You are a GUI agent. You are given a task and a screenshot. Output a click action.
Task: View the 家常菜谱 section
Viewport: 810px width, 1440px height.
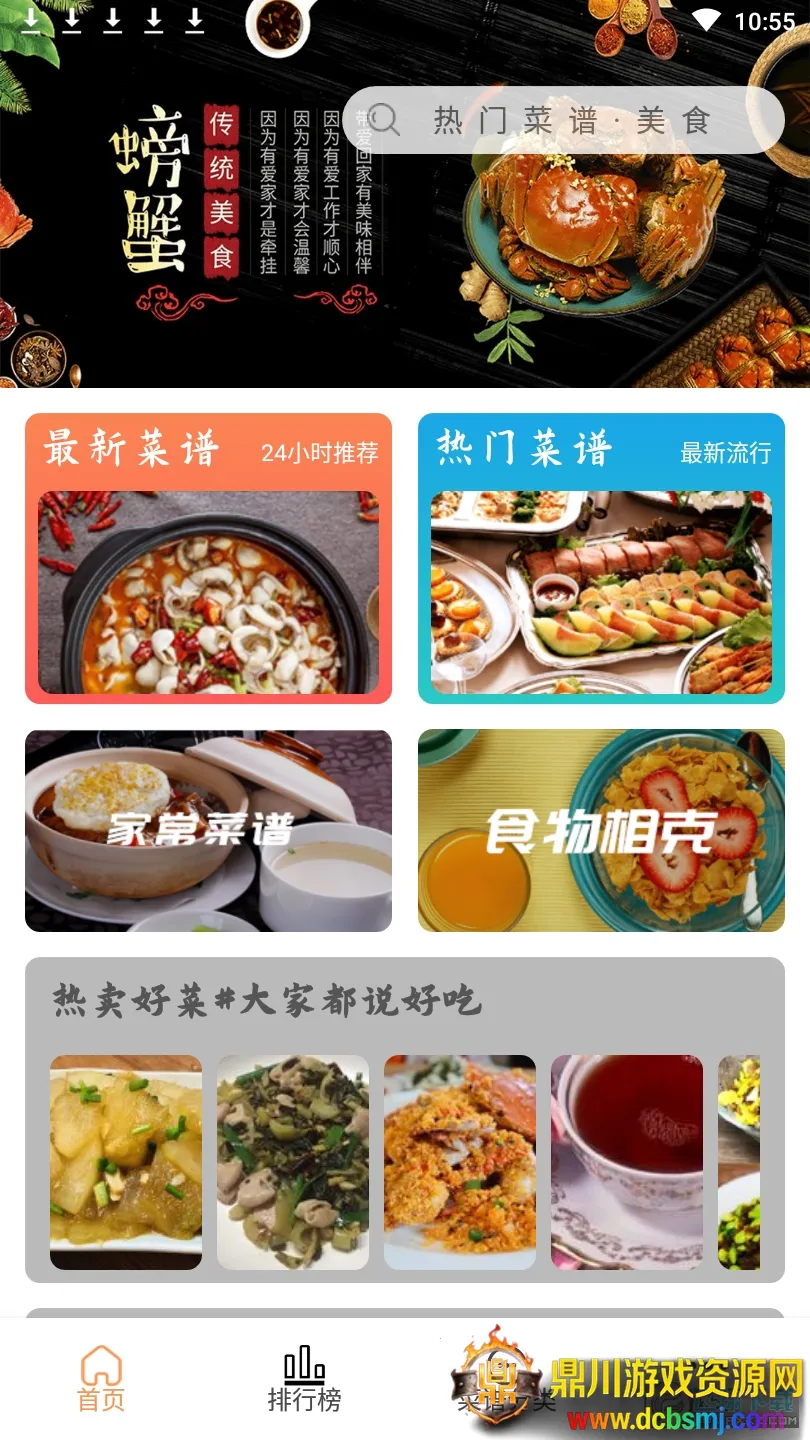point(208,831)
